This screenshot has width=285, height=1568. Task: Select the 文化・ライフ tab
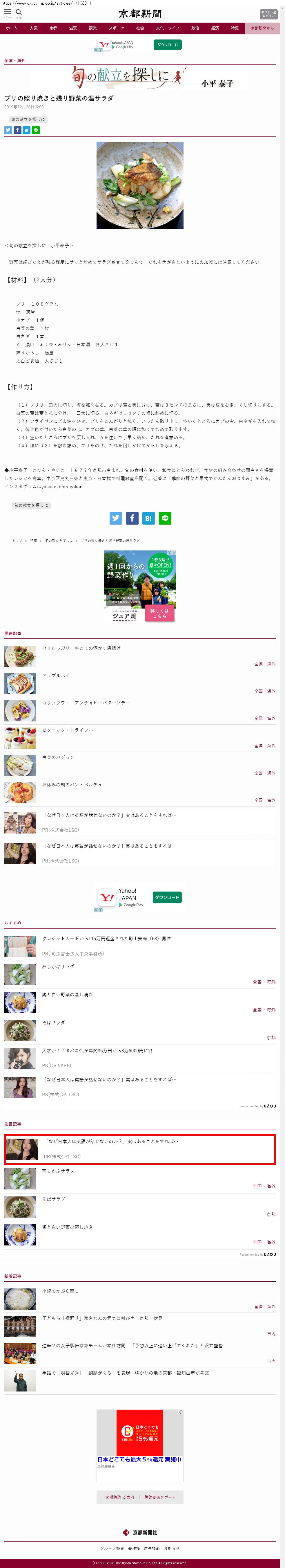pos(167,28)
